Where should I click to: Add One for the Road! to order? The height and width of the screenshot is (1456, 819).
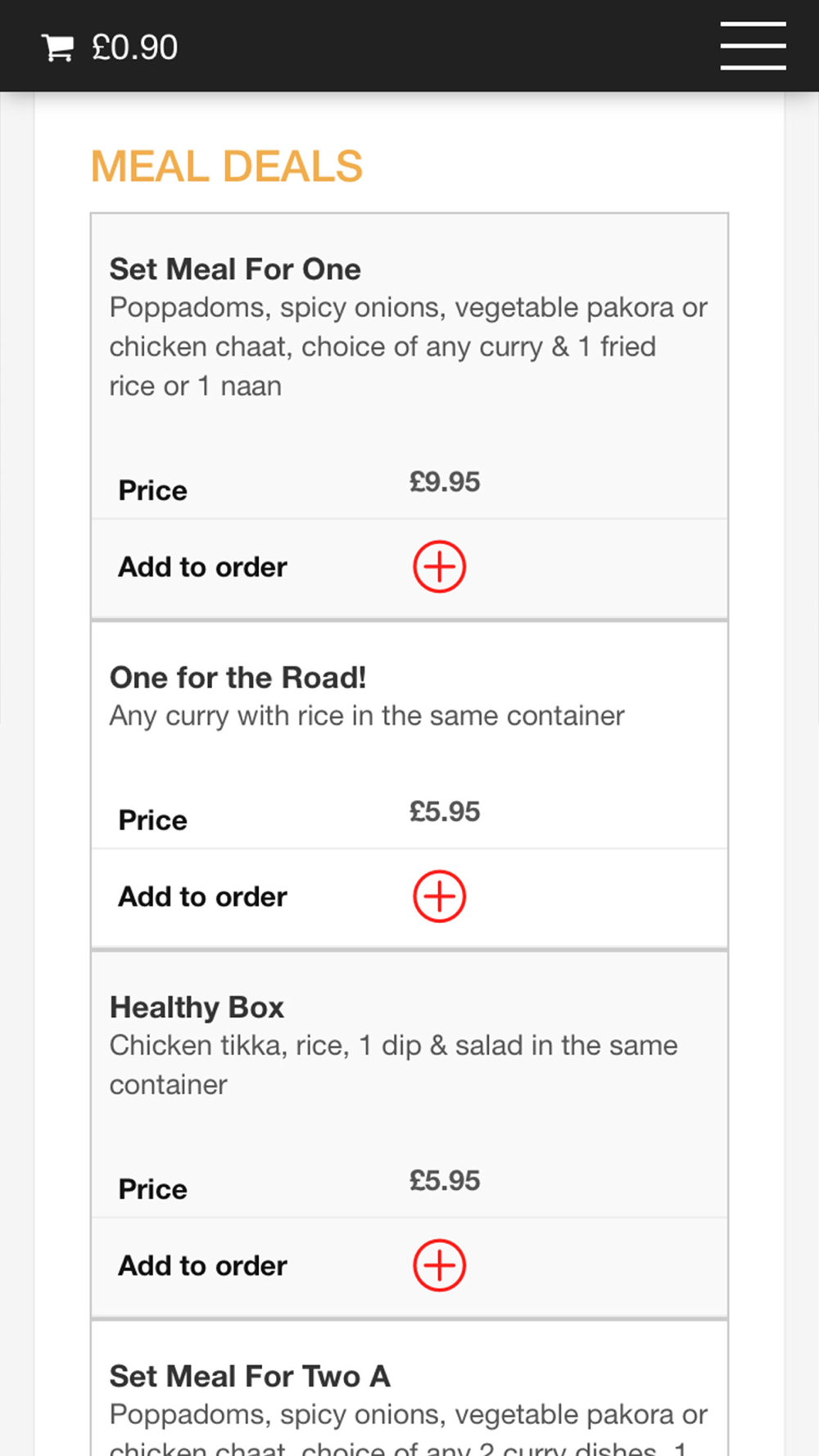point(440,897)
